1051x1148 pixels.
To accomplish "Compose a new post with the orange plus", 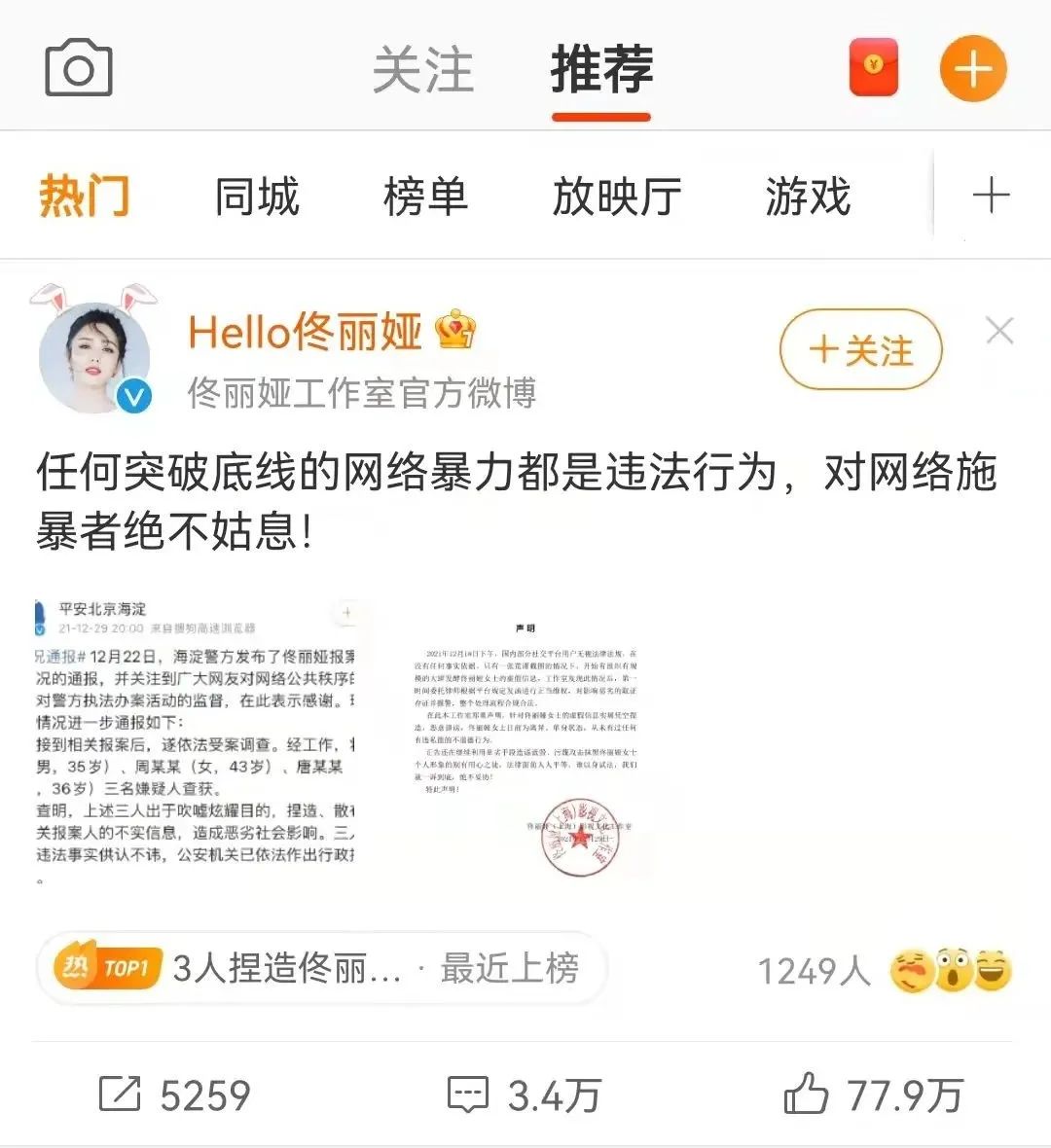I will pyautogui.click(x=972, y=70).
